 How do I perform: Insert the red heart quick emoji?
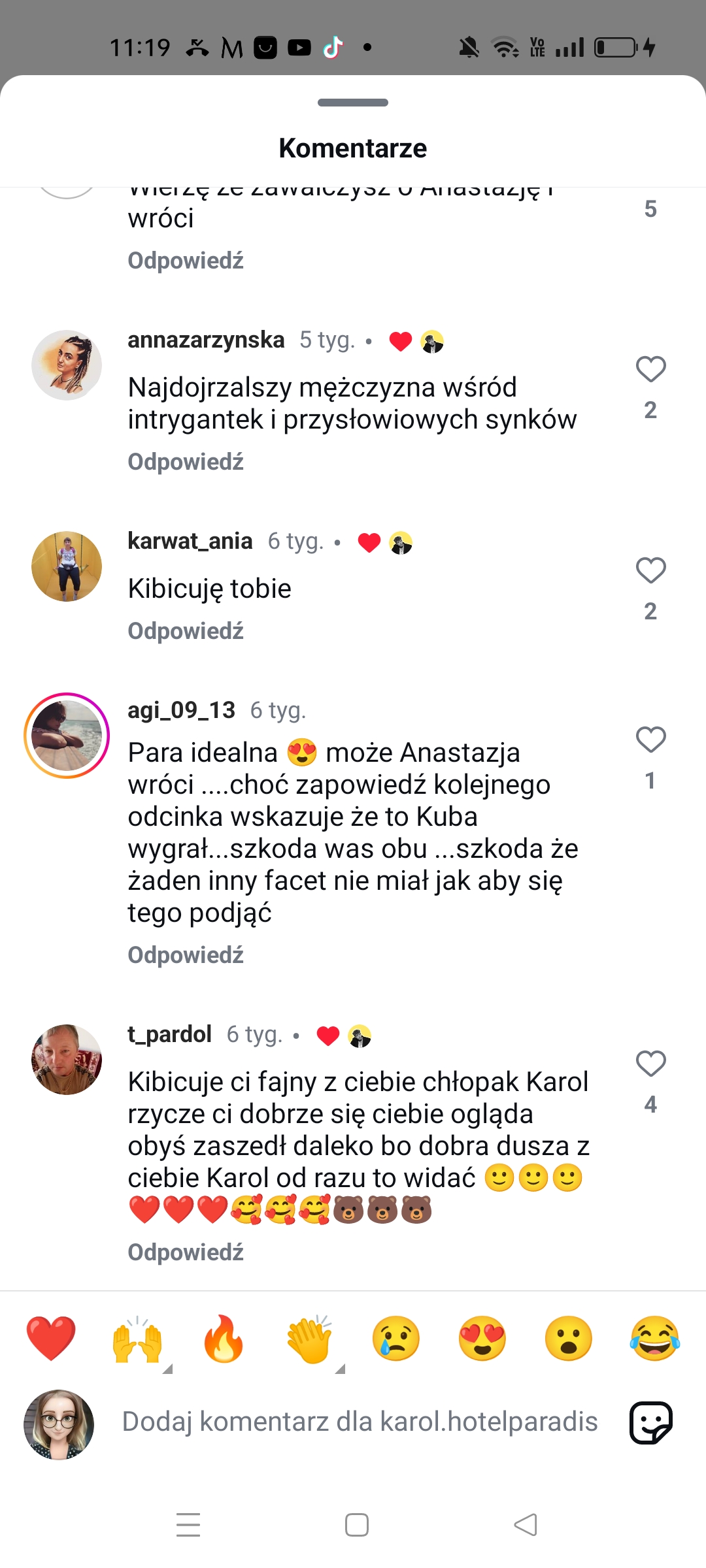click(51, 1338)
